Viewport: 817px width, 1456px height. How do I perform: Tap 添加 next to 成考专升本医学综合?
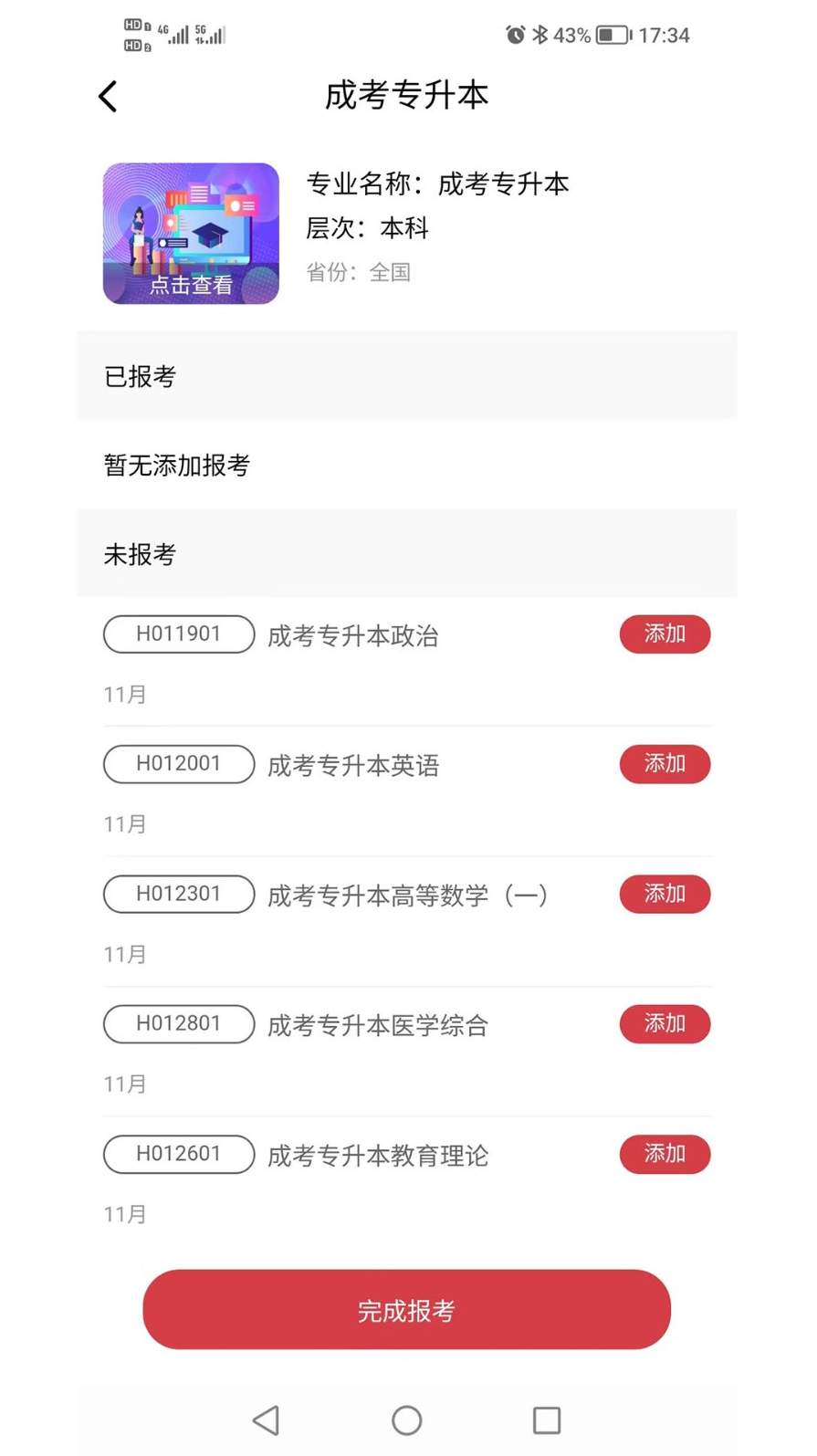click(x=665, y=1023)
